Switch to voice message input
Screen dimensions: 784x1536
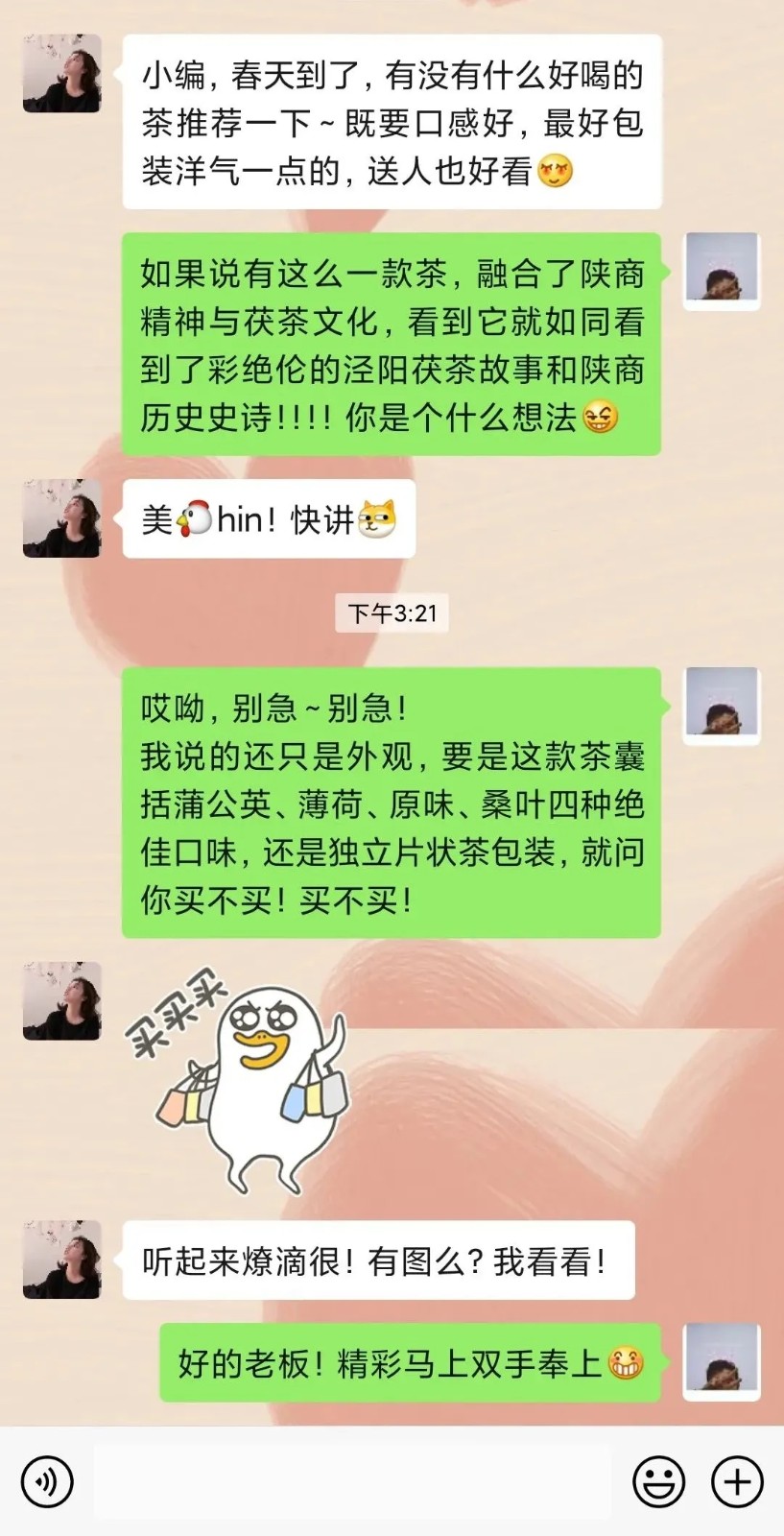[x=46, y=1481]
